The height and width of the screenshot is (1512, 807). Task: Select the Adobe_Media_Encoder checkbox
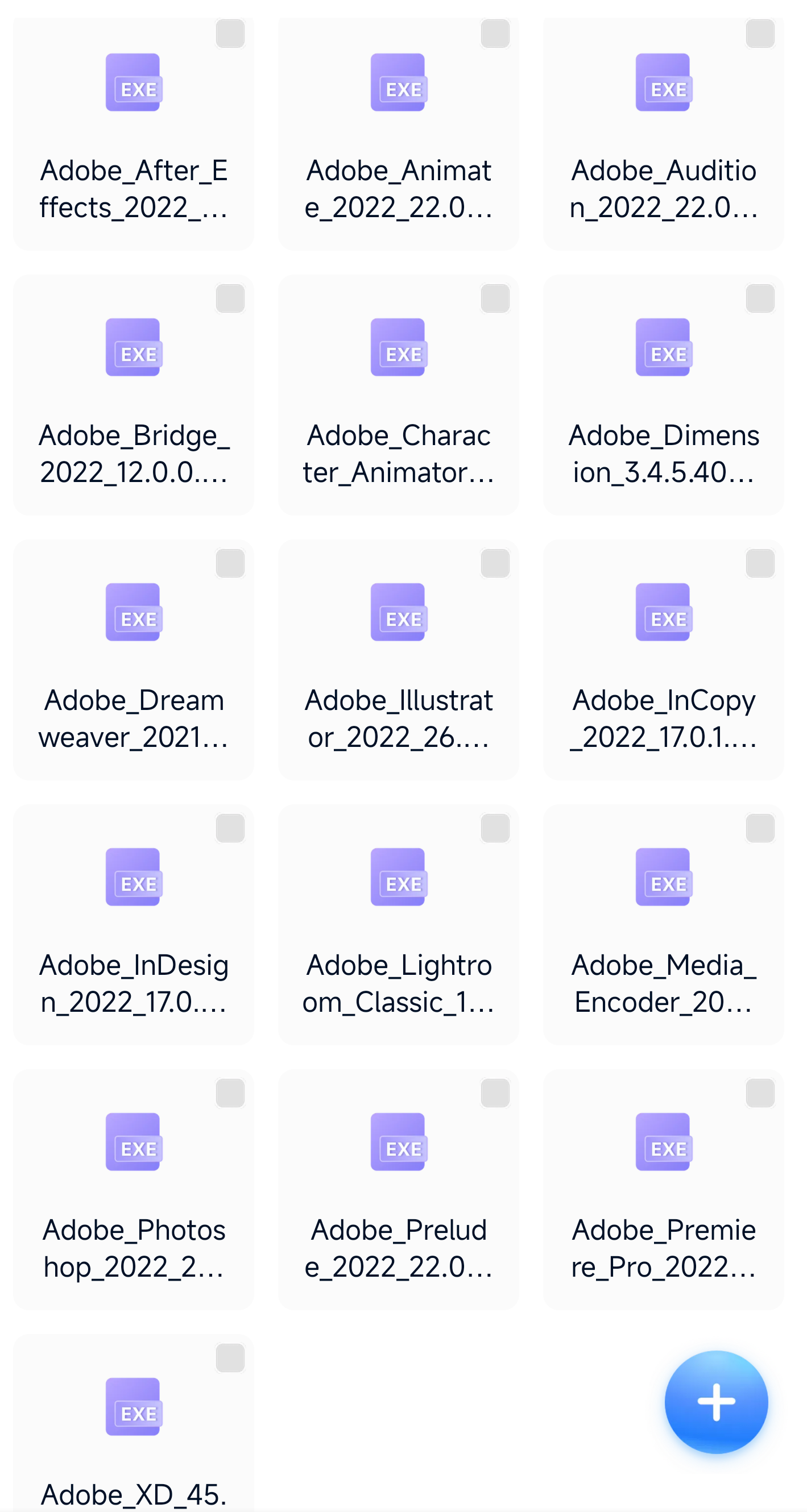coord(759,828)
